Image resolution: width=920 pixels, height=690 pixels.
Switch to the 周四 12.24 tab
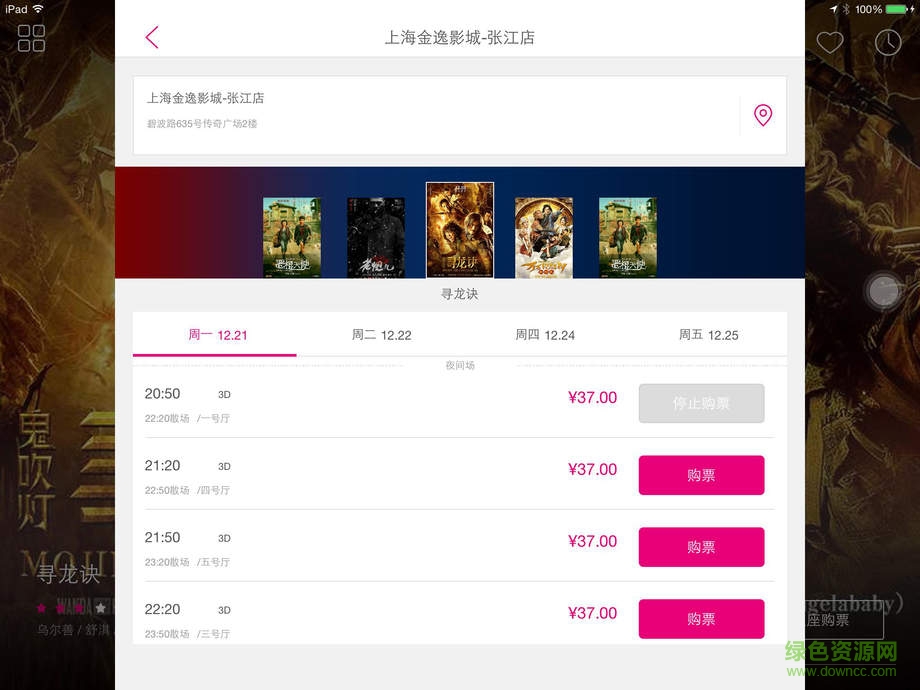coord(545,335)
